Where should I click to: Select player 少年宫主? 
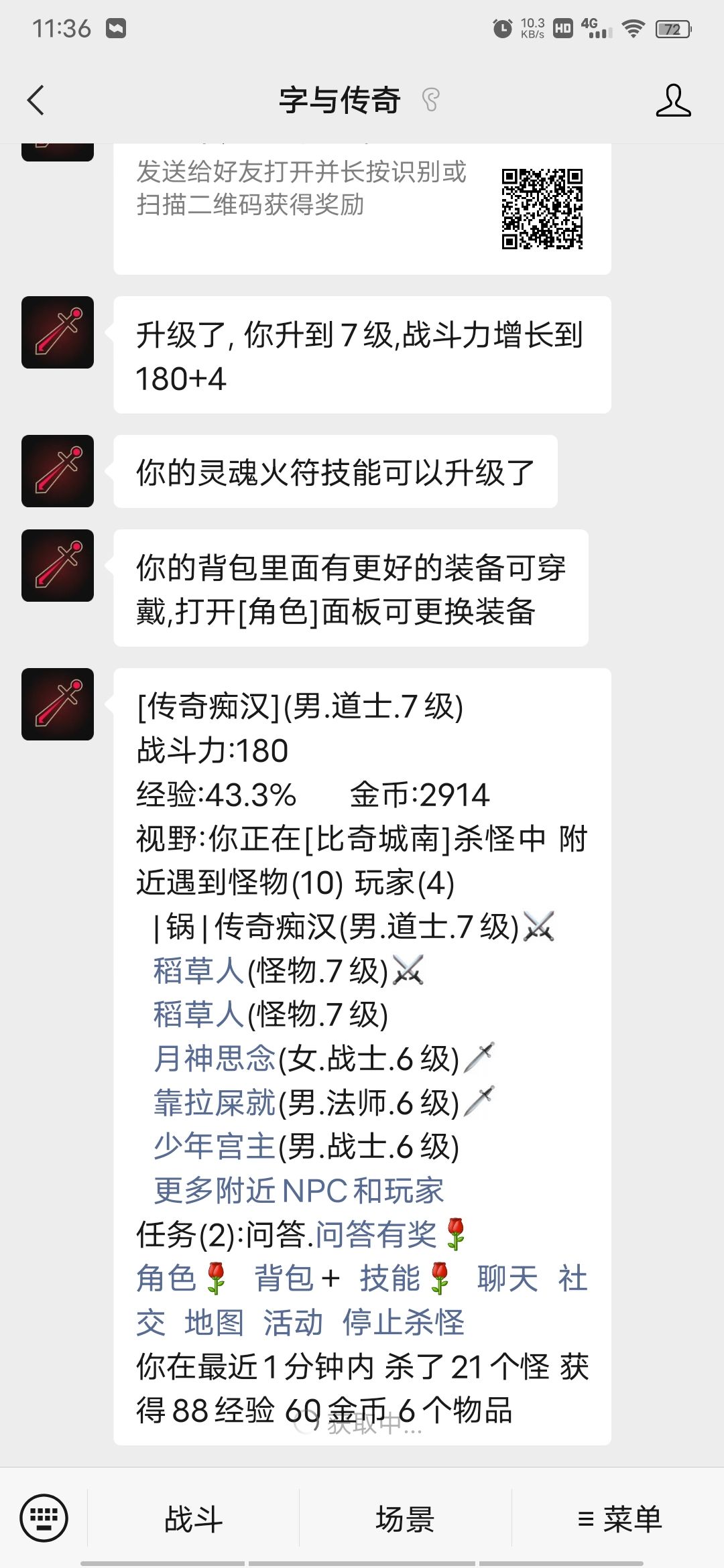215,1146
